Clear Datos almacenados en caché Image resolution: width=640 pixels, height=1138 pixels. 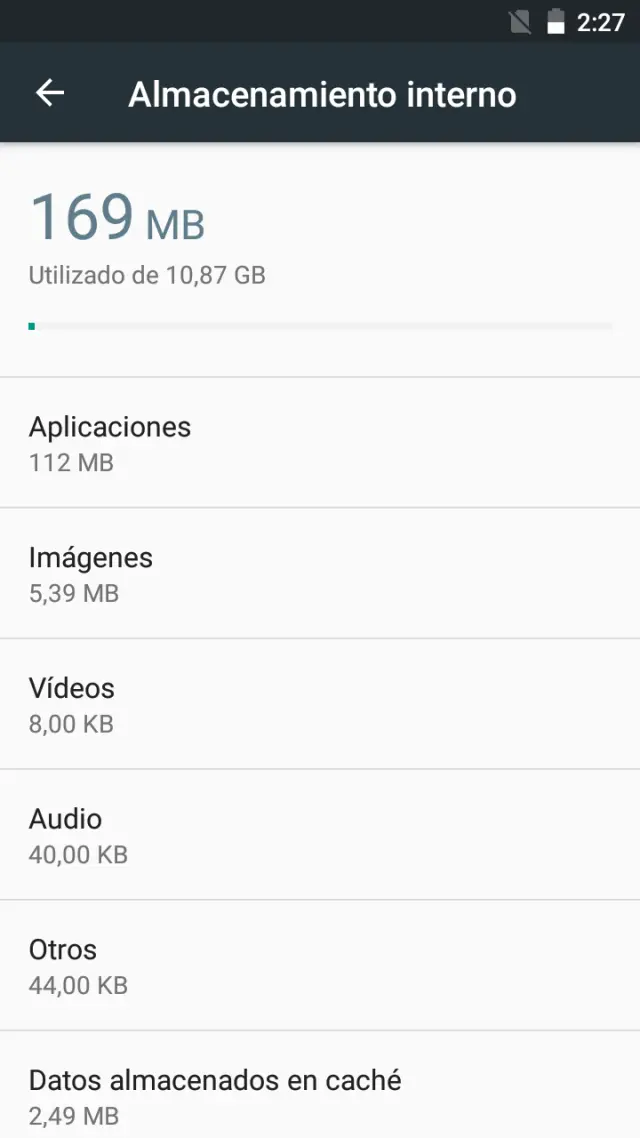click(x=320, y=1095)
